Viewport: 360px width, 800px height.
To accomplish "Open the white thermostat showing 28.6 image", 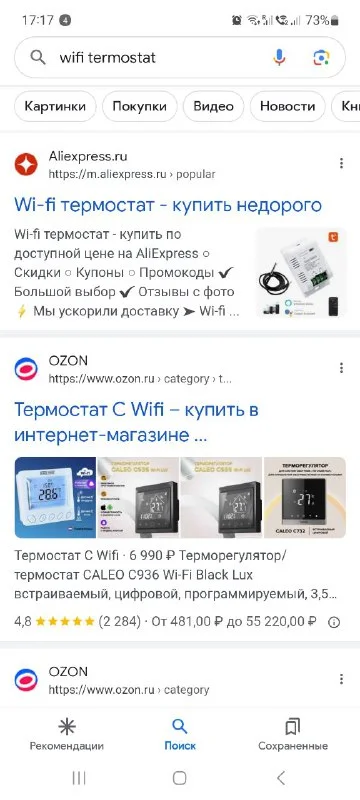I will tap(55, 497).
